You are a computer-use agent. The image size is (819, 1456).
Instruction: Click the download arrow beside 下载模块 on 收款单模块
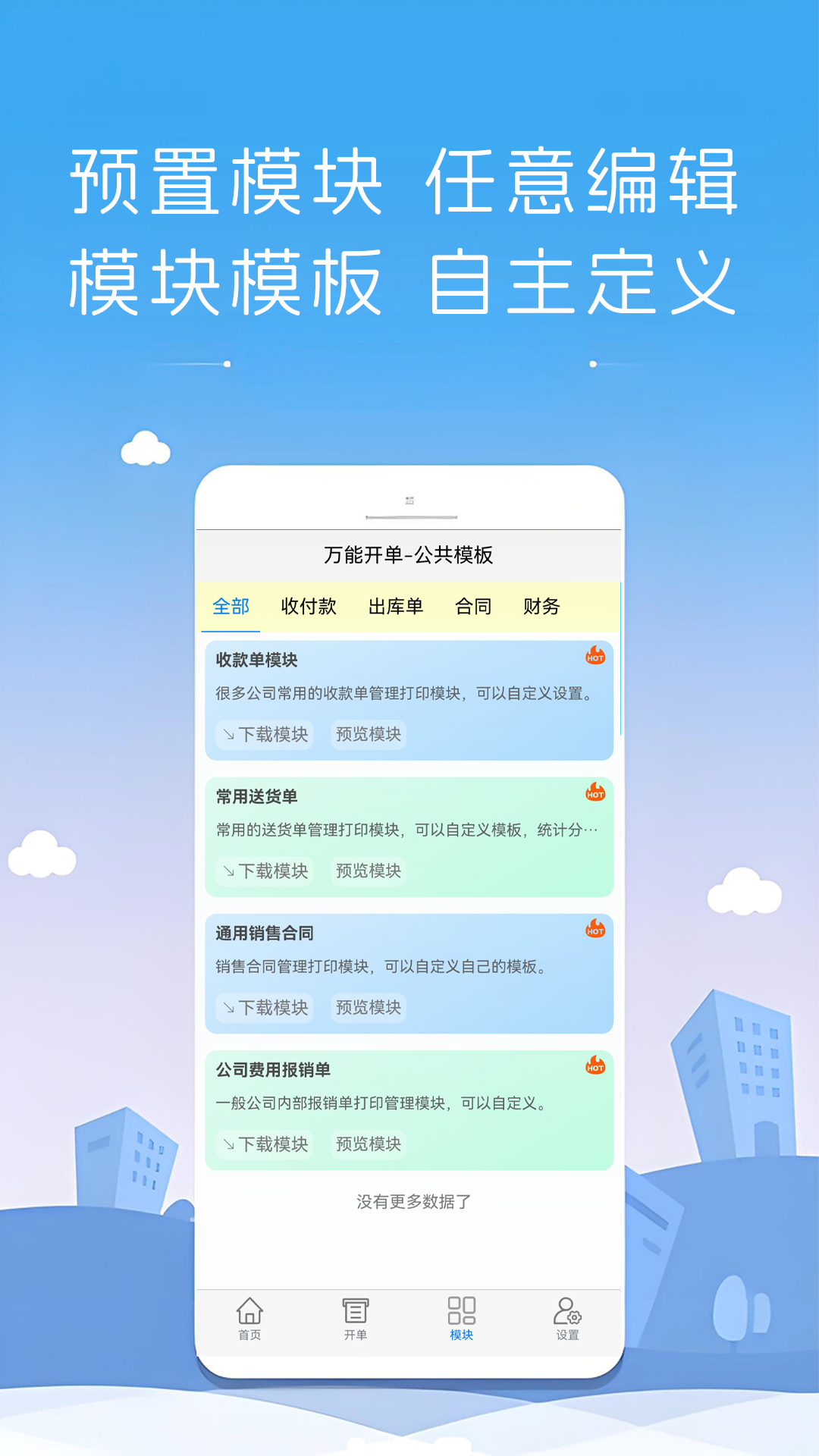click(229, 733)
